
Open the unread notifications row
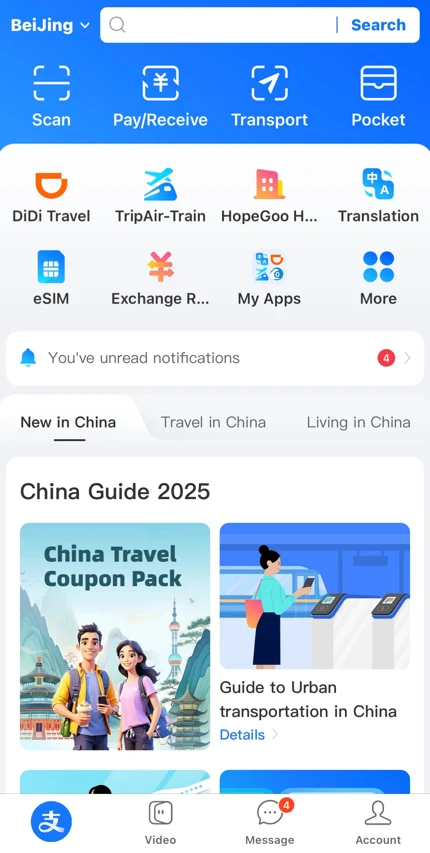pyautogui.click(x=215, y=358)
